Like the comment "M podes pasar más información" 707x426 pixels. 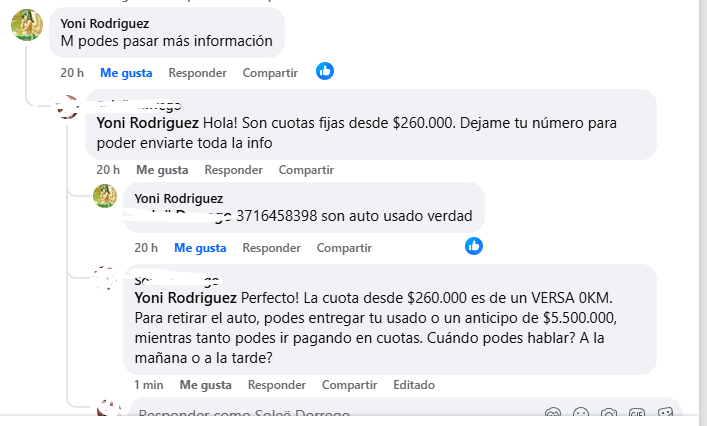point(126,72)
